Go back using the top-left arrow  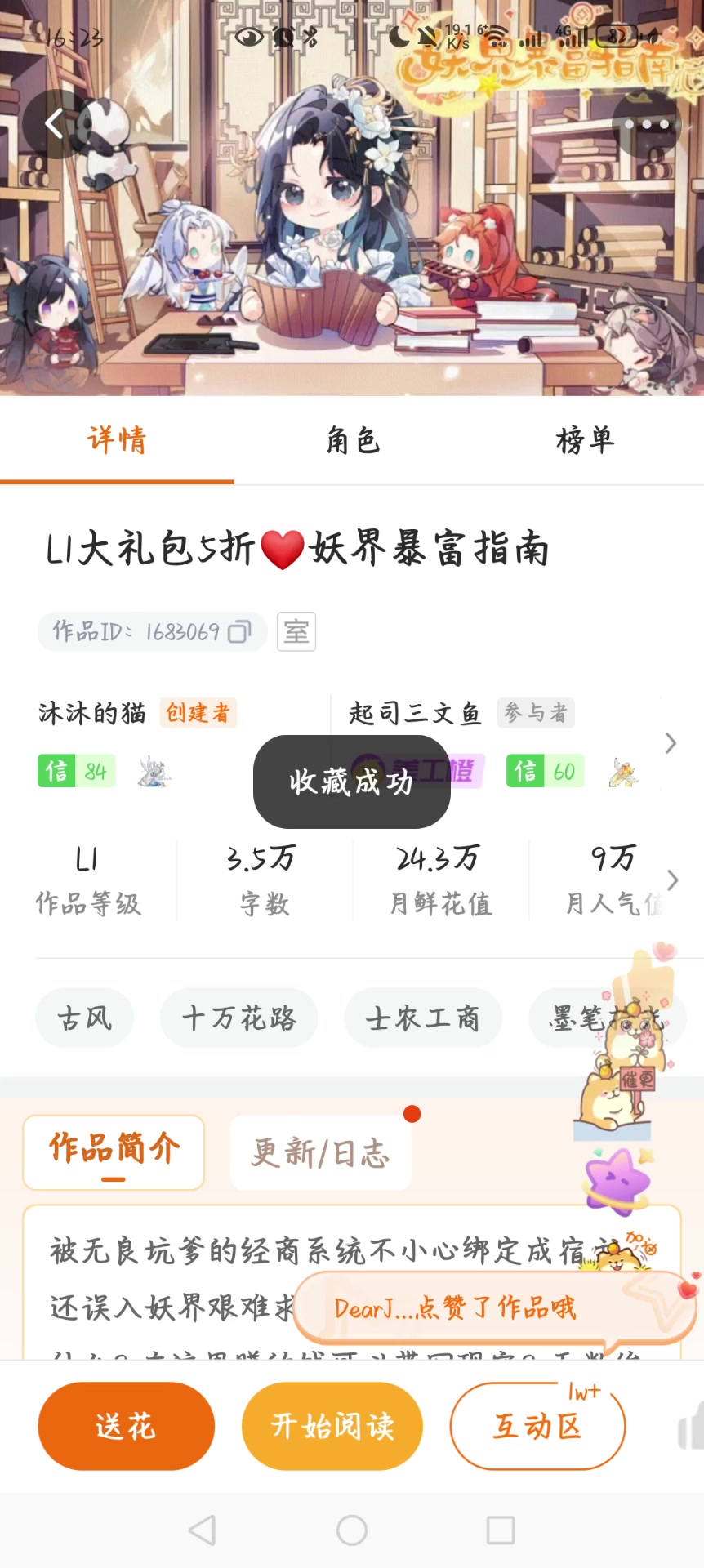55,124
